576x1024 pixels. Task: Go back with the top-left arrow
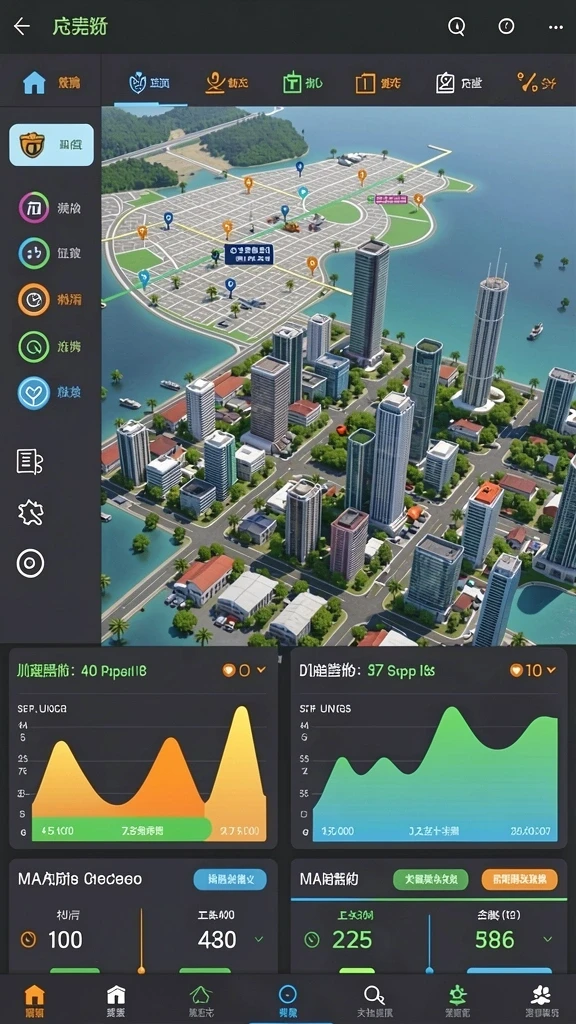pos(22,26)
